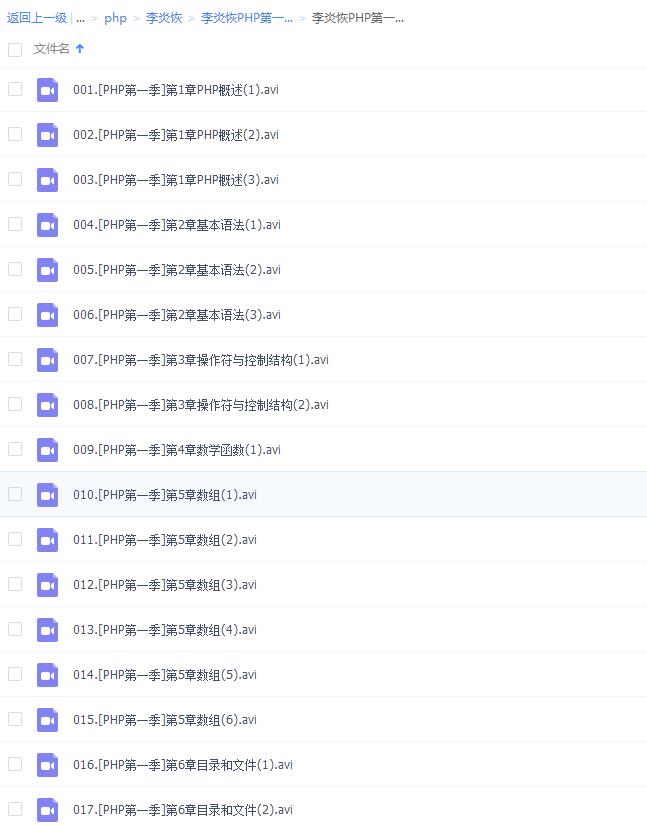Go back via 返回上一级 link
Viewport: 647px width, 826px height.
[x=37, y=18]
